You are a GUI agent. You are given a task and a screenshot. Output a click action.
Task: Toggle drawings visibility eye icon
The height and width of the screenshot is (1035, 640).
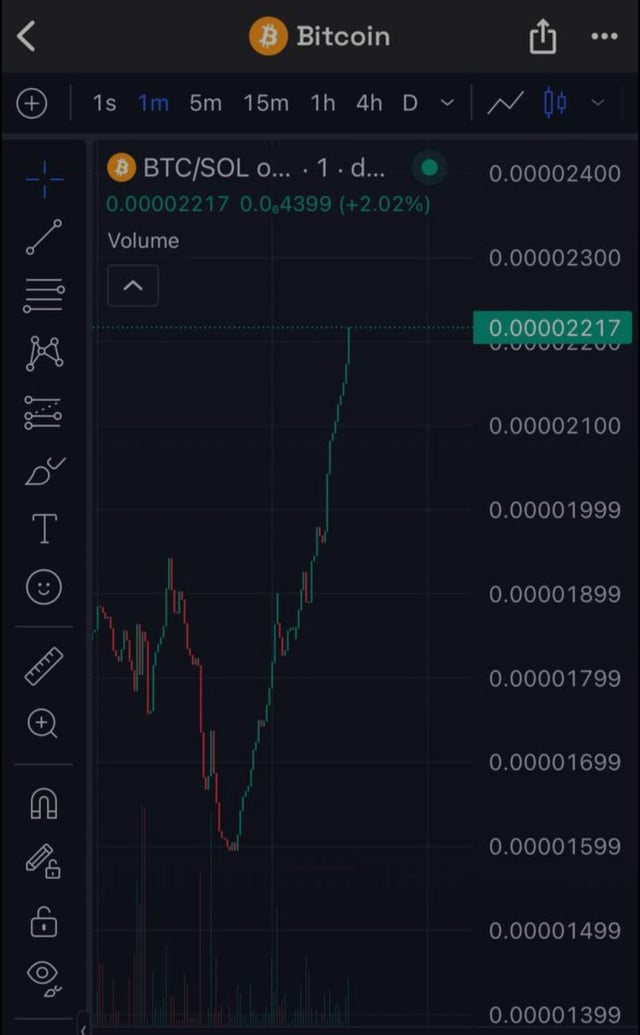click(x=44, y=975)
